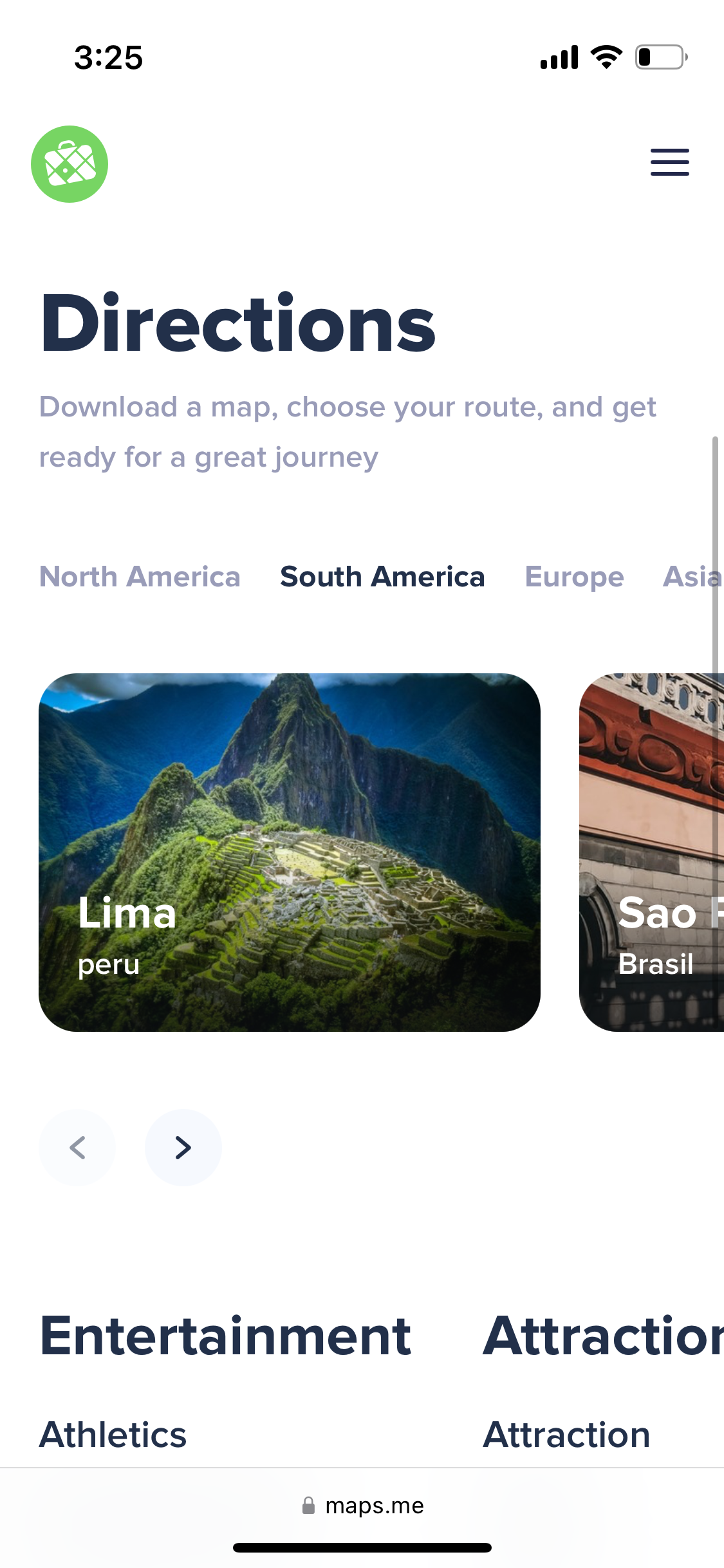Open the Sao Paulo, Brasil card

pos(651,852)
